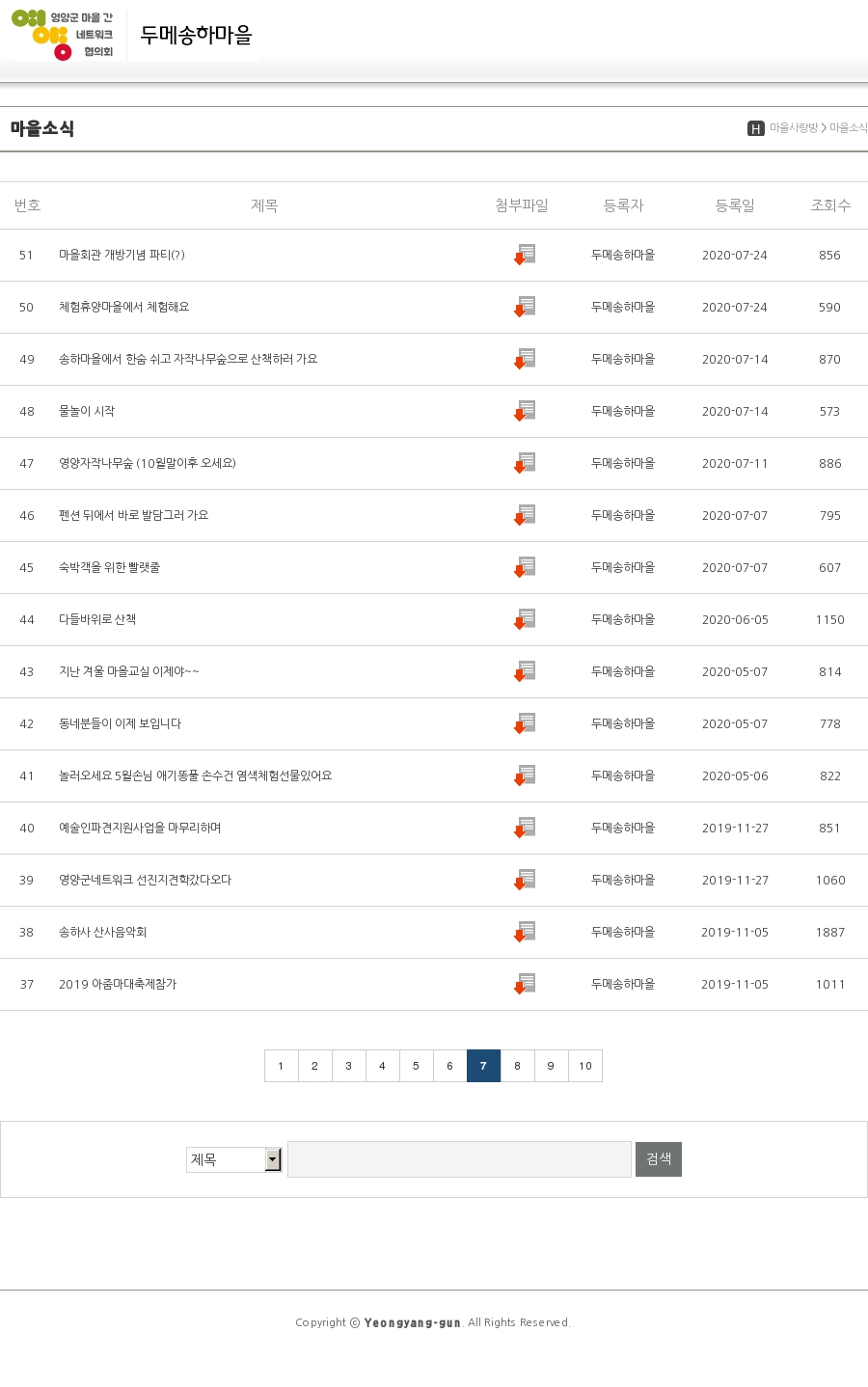Download attachment for '2019 아줌마대축제참가' post
This screenshot has width=868, height=1387.
coord(525,985)
